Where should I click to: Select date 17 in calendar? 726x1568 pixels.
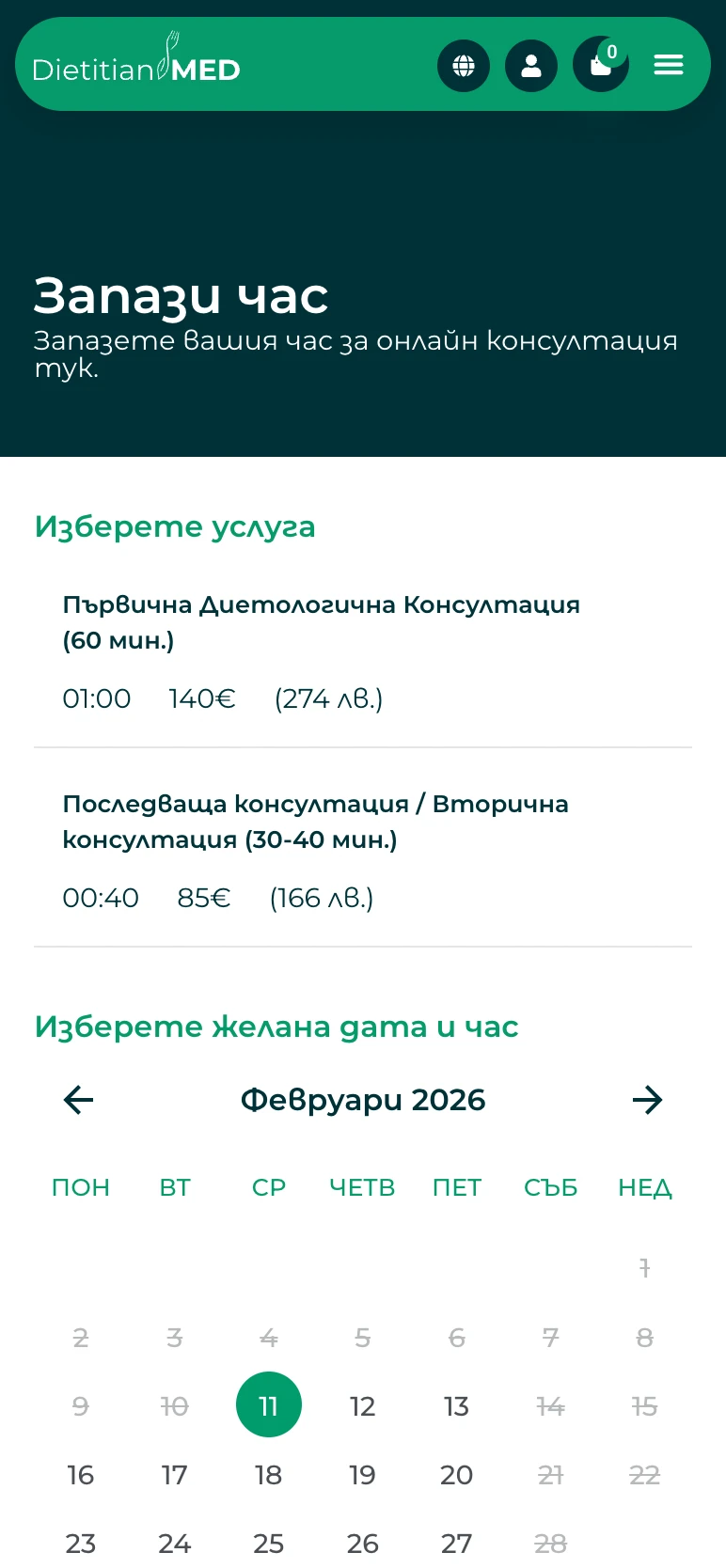point(175,1474)
